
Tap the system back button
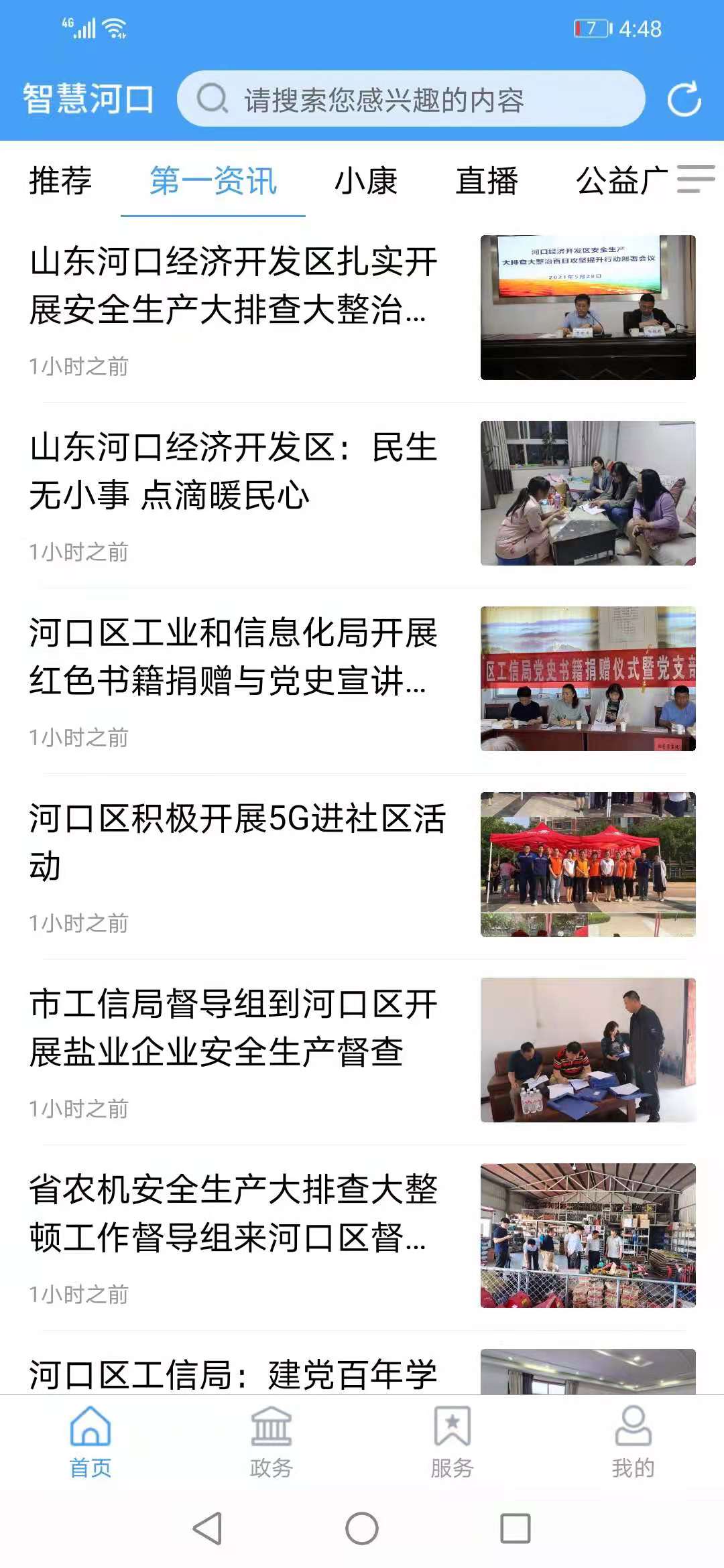[208, 1528]
